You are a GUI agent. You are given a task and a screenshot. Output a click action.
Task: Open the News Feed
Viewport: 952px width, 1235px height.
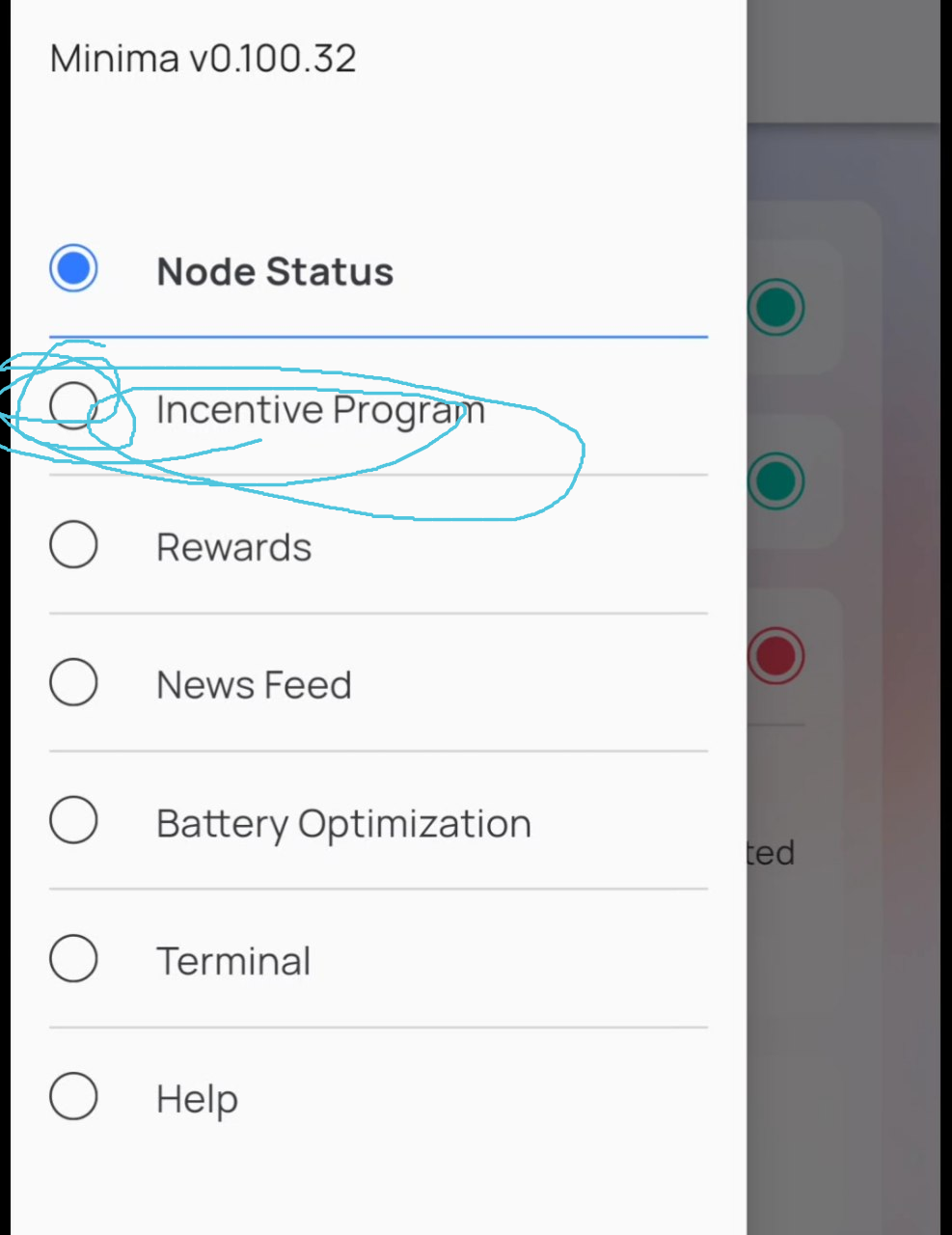coord(254,685)
